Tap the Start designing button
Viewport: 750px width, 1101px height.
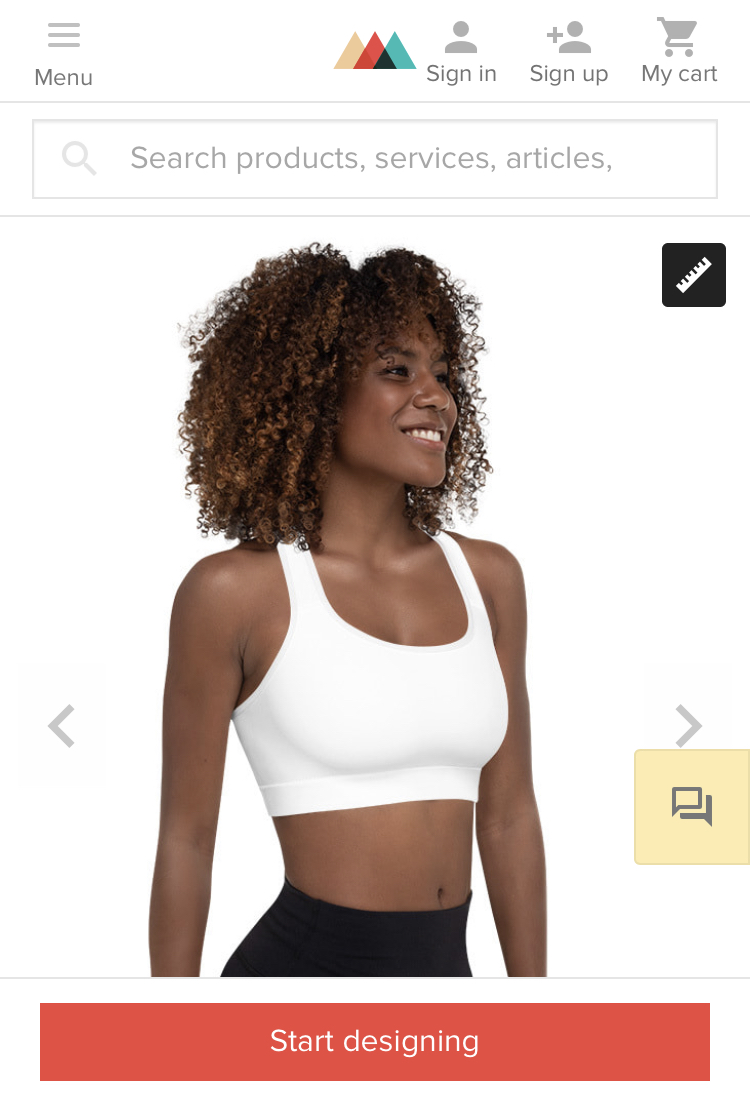[375, 1042]
